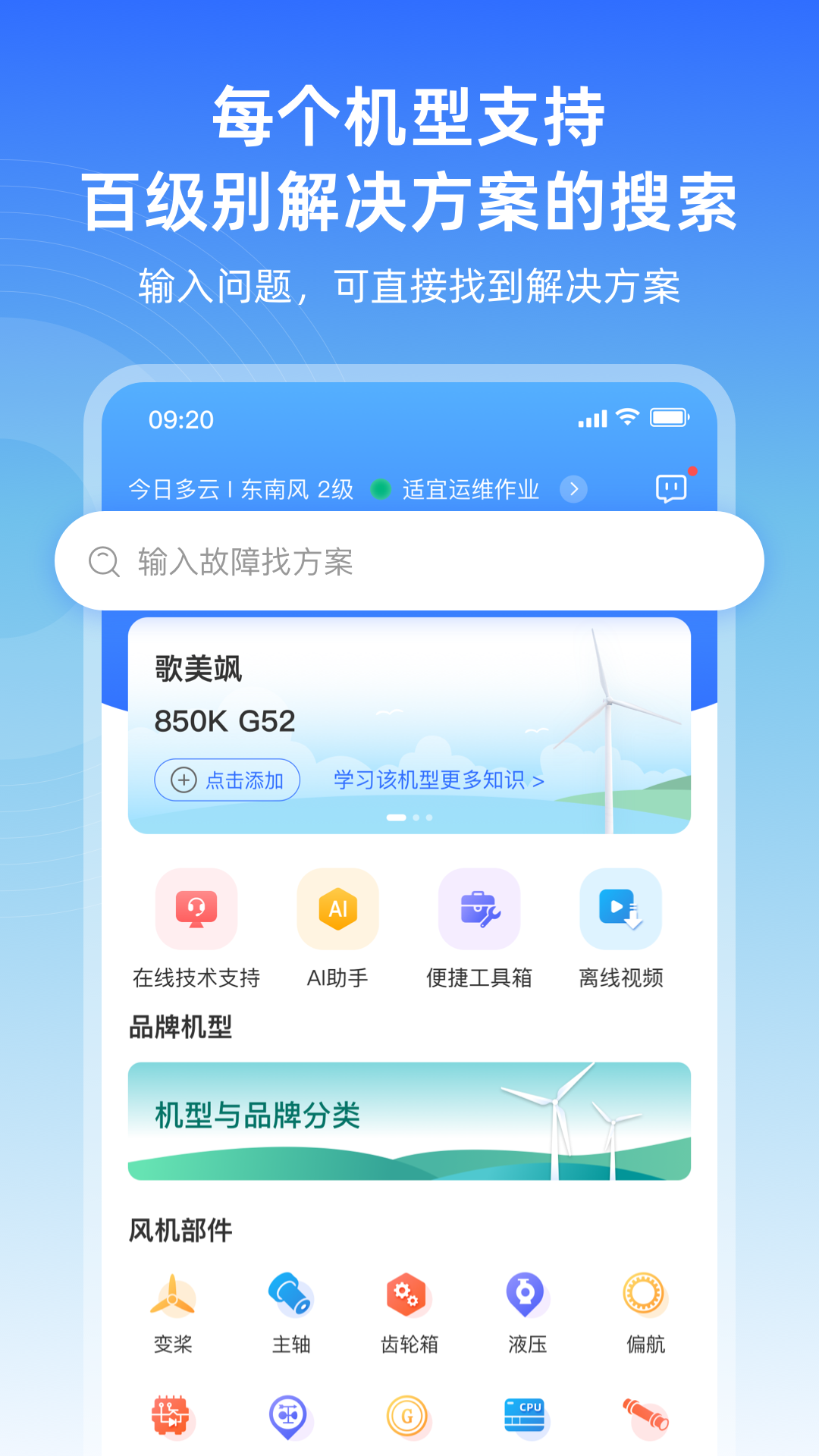Image resolution: width=819 pixels, height=1456 pixels.
Task: Tap the 输入故障找方案 search field
Action: click(x=409, y=560)
